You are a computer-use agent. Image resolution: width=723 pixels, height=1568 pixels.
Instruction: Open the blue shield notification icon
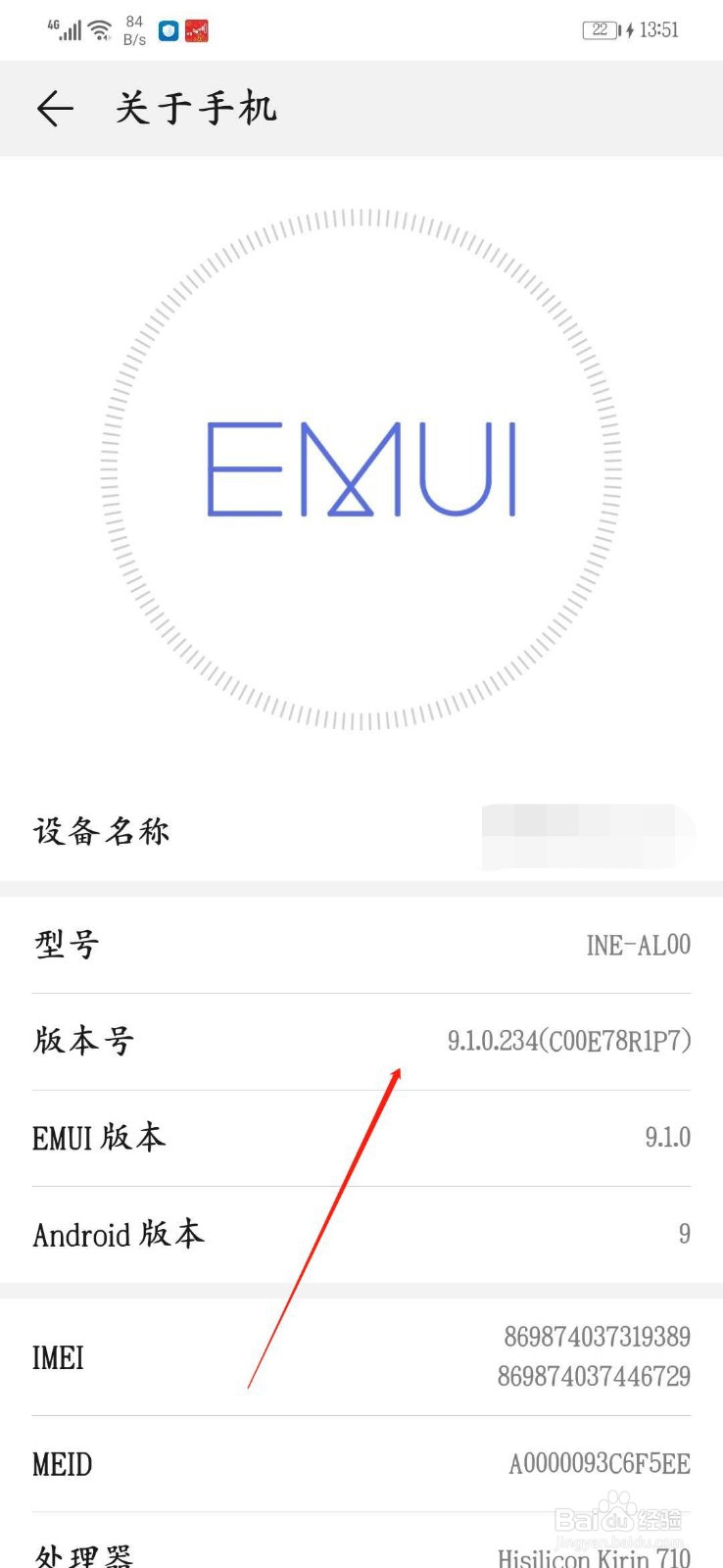pos(167,30)
